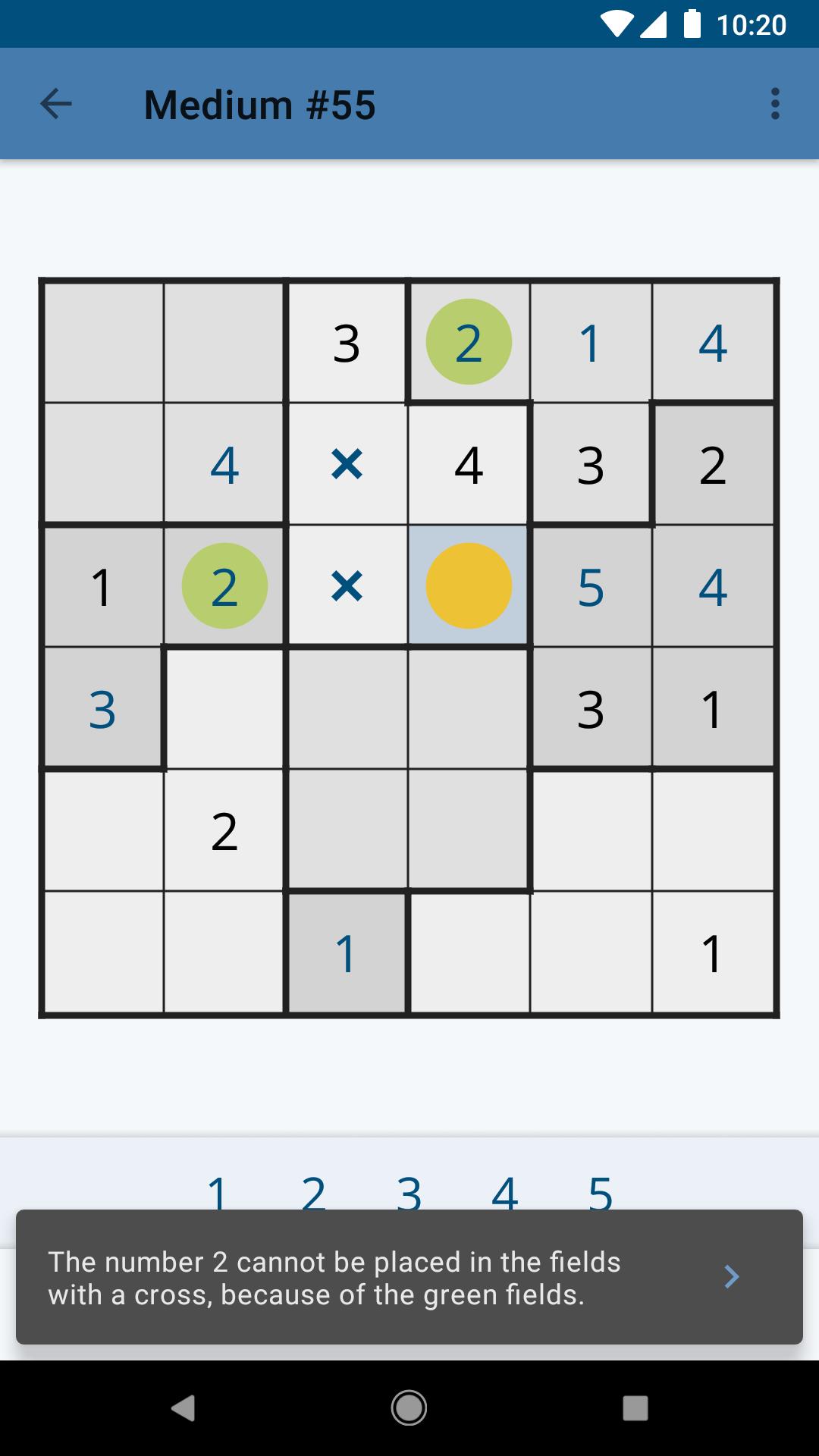The image size is (819, 1456).
Task: Select the highlighted cell with yellow circle
Action: pyautogui.click(x=469, y=586)
